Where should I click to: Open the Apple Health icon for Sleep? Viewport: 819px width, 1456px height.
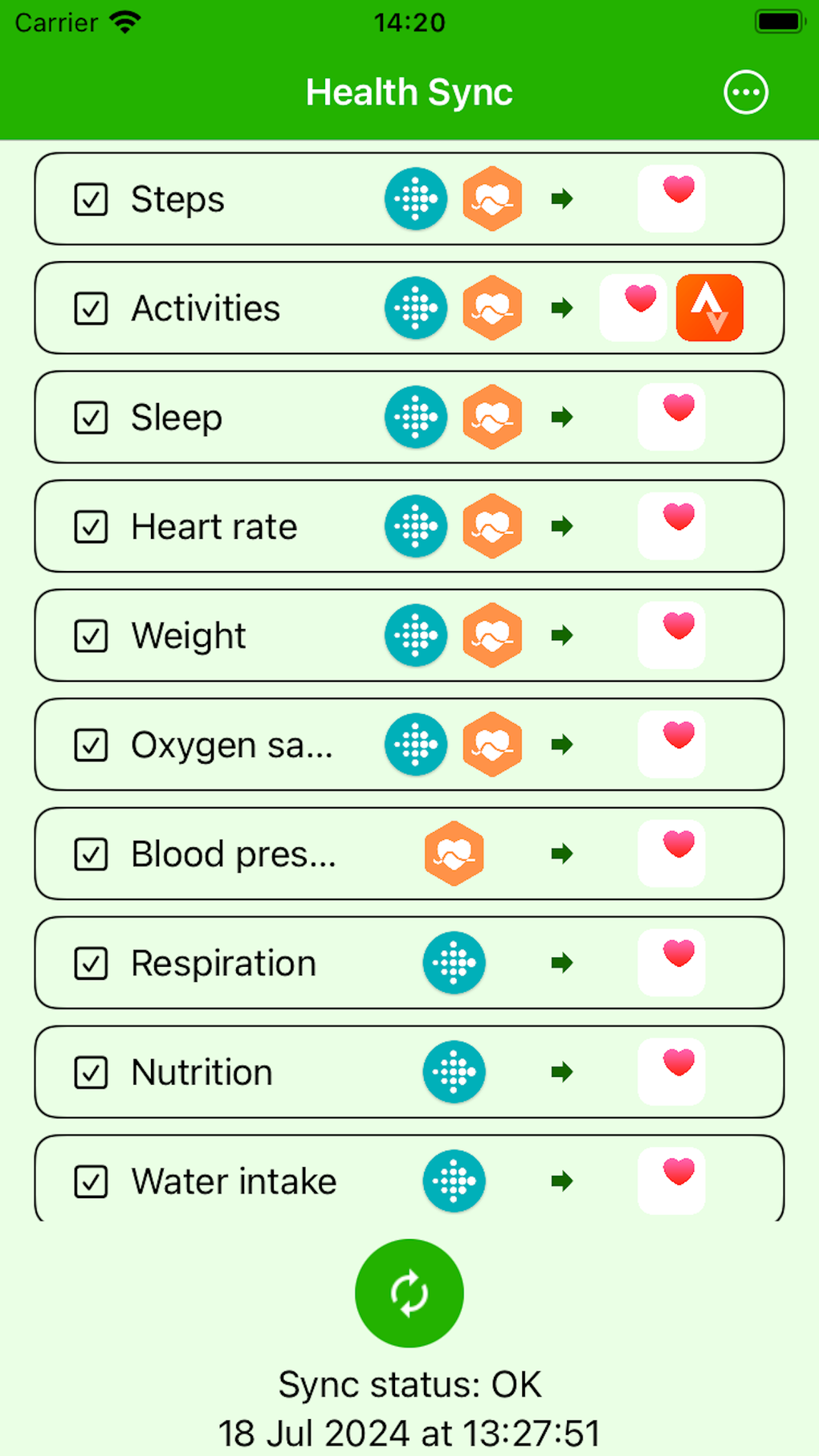[671, 417]
